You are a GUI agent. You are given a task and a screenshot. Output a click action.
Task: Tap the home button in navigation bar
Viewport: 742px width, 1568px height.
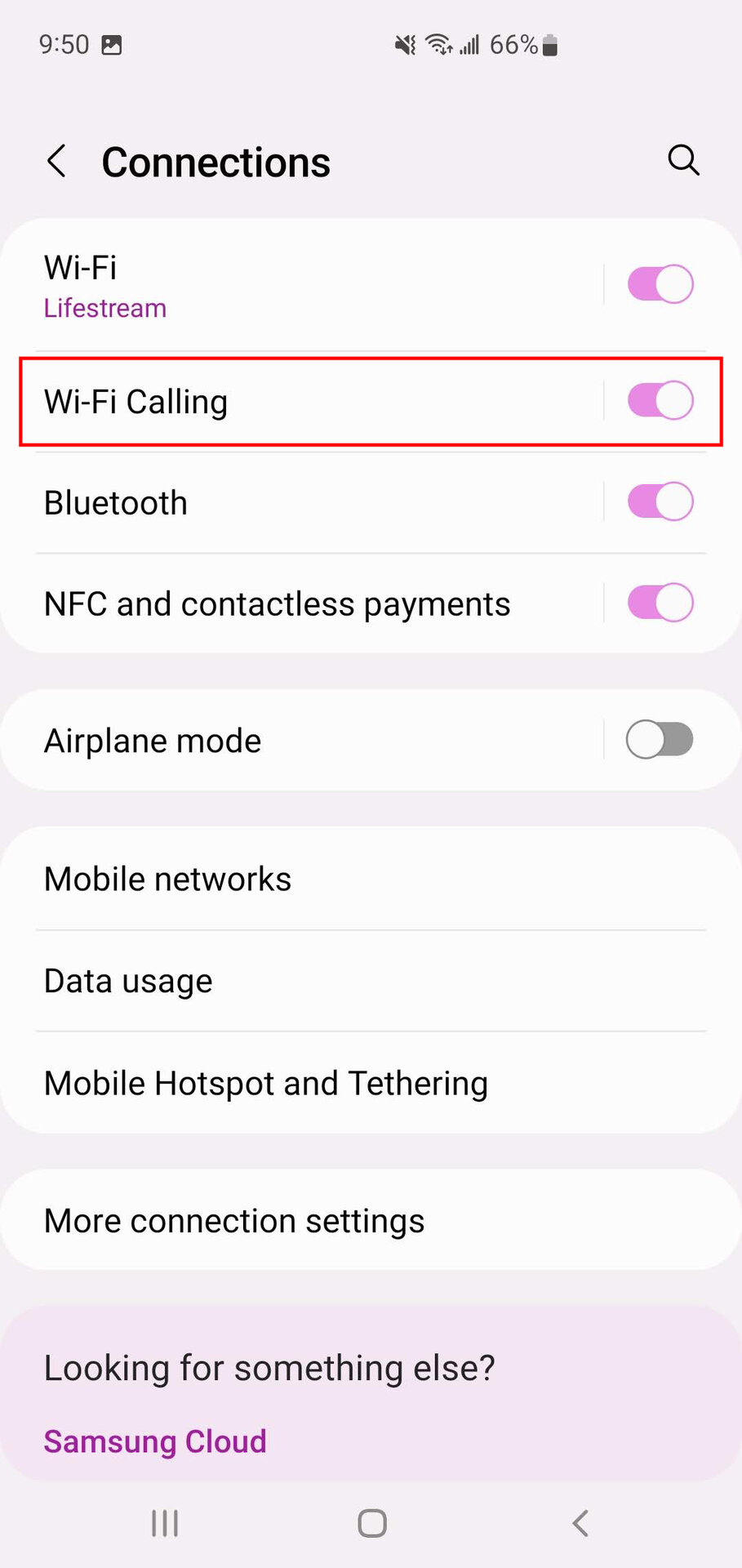click(372, 1523)
